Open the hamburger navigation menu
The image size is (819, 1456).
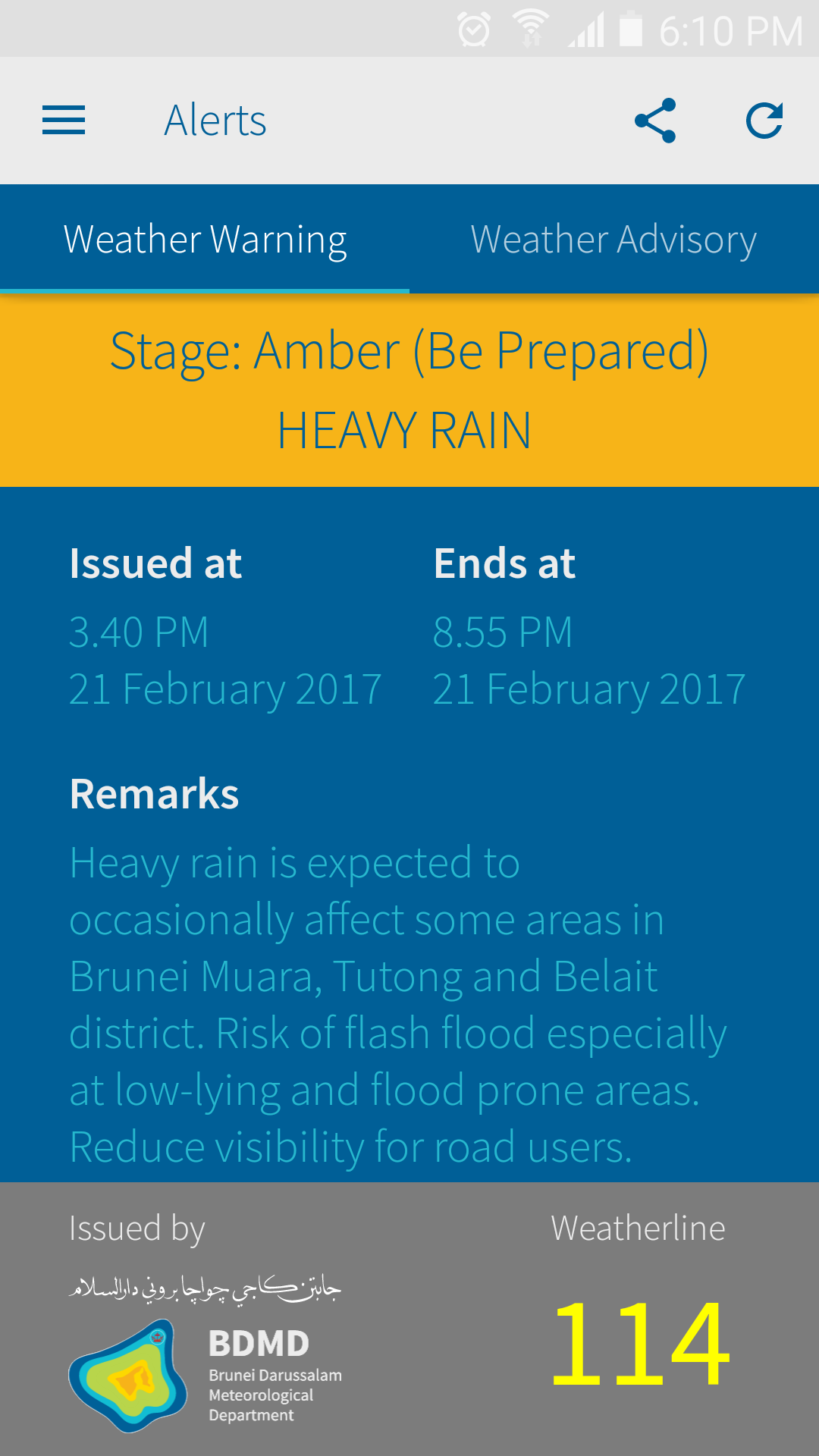point(64,121)
